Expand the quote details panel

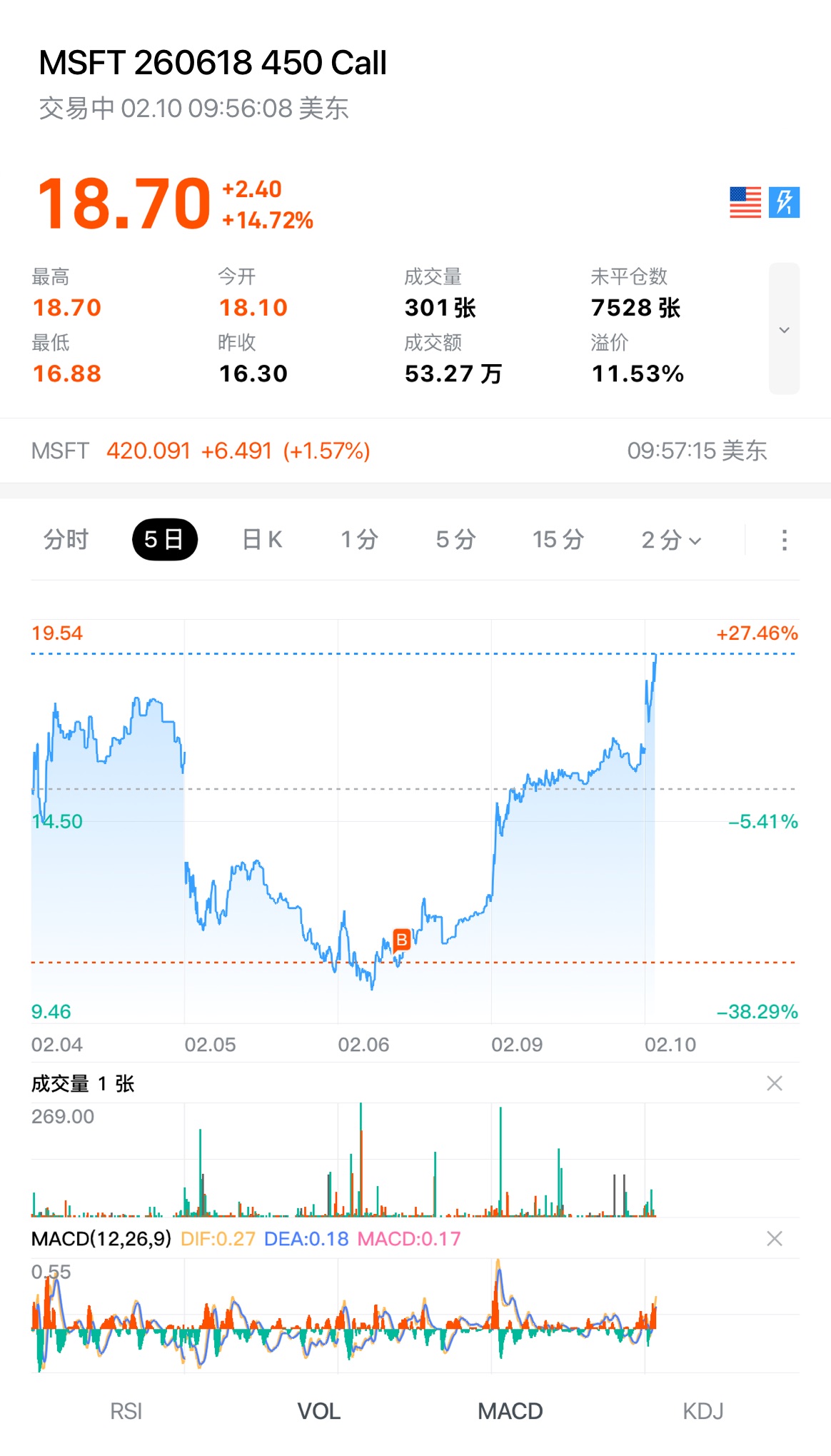click(784, 329)
